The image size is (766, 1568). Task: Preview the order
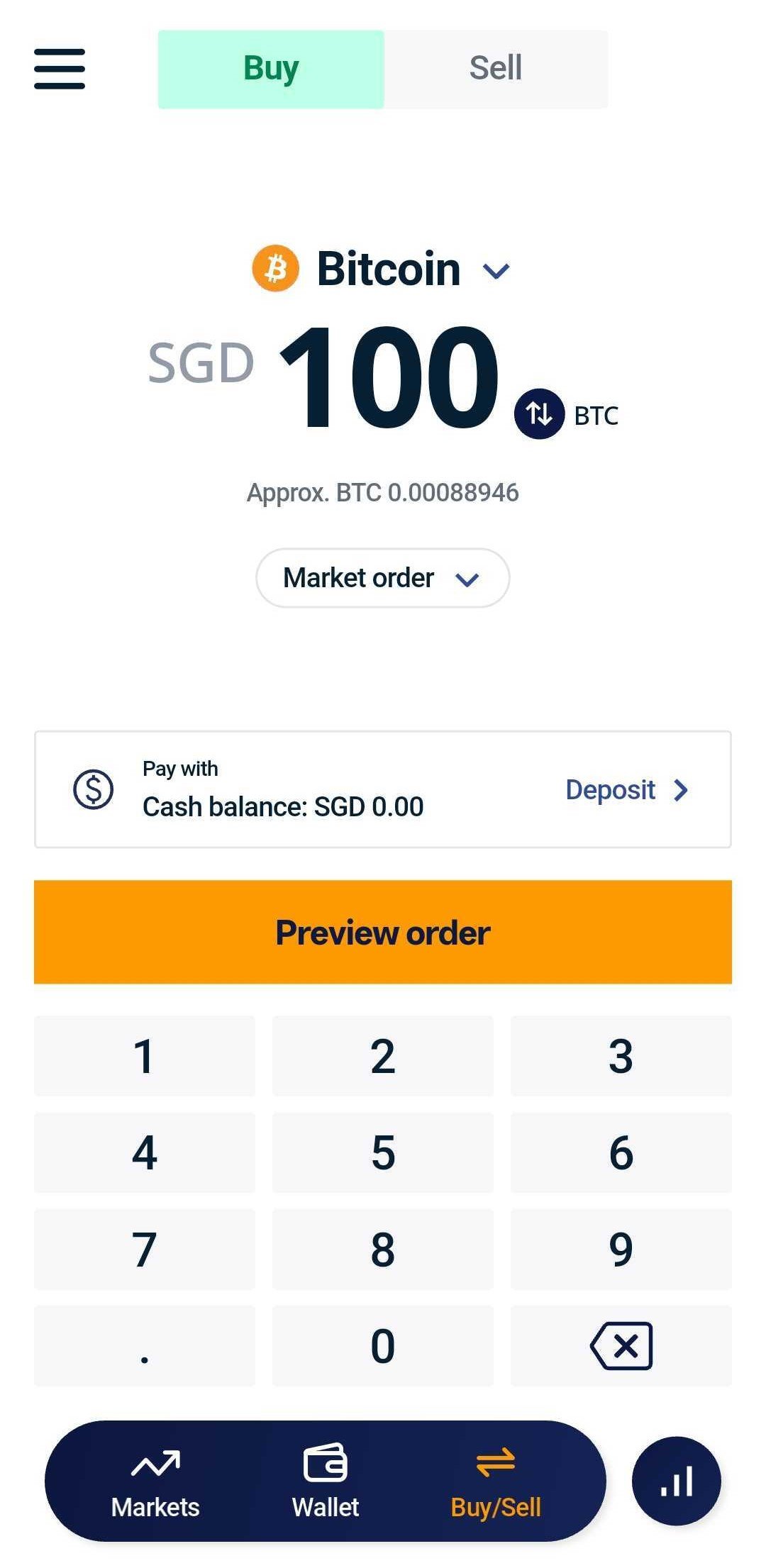383,932
